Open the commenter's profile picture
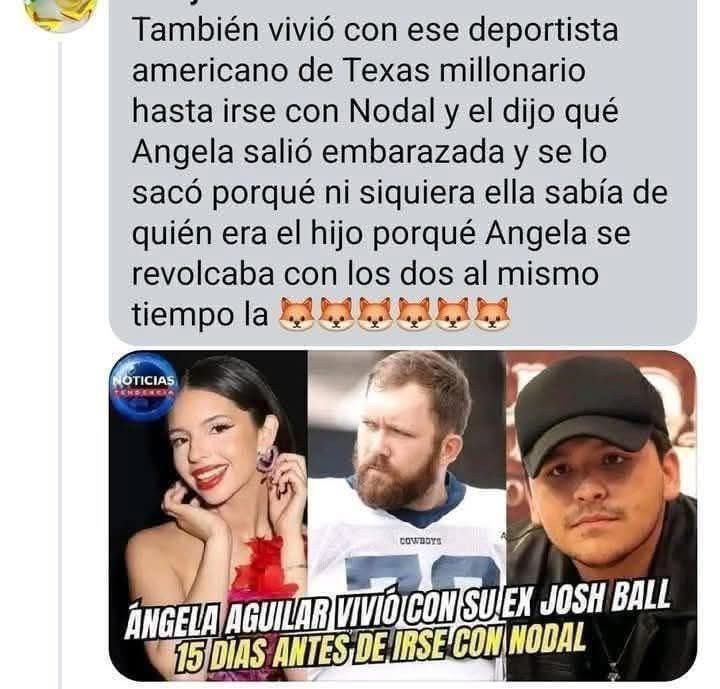This screenshot has height=689, width=720. [x=57, y=12]
